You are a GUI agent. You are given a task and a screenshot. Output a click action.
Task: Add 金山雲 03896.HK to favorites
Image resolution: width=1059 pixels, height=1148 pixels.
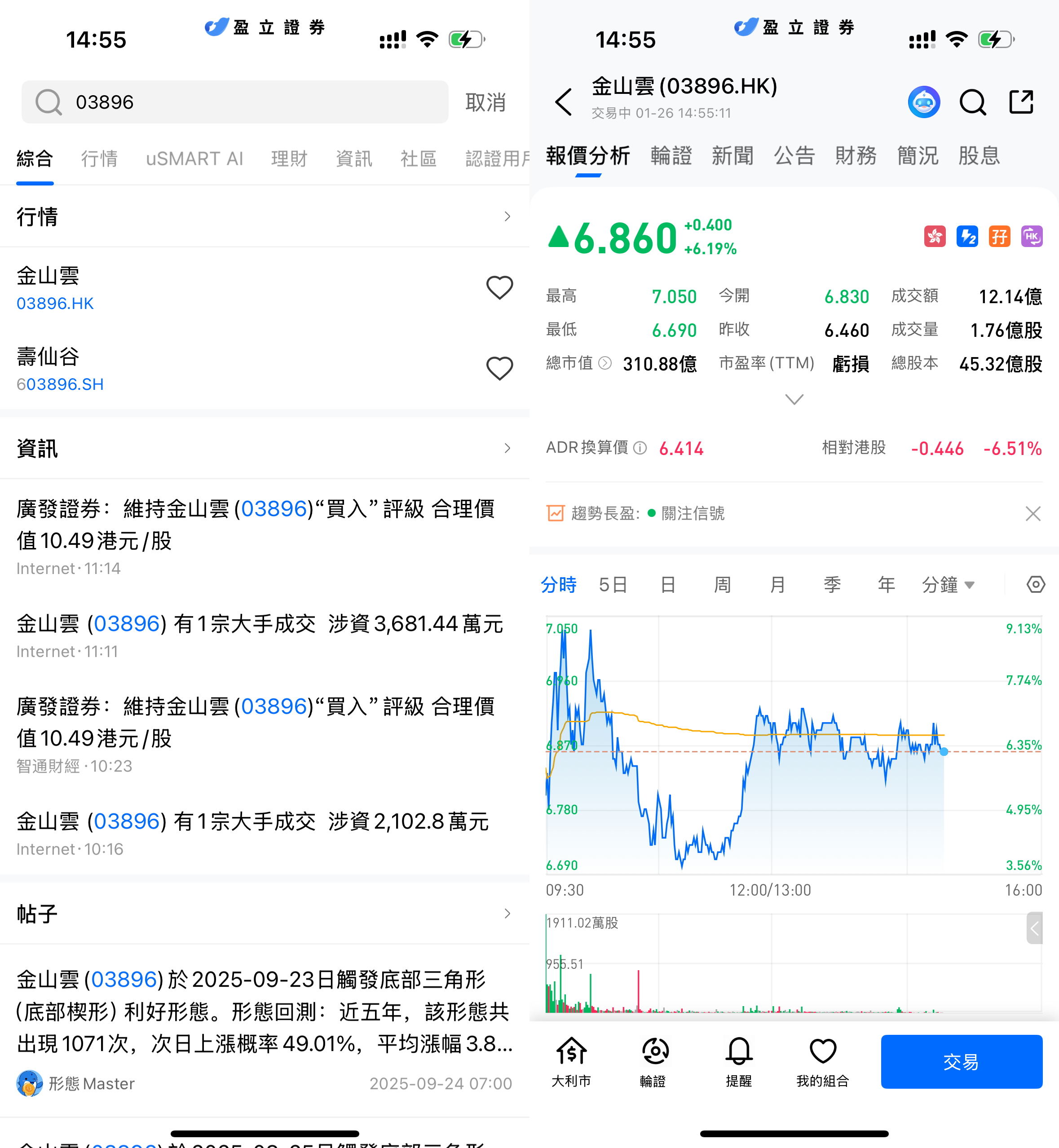[499, 288]
